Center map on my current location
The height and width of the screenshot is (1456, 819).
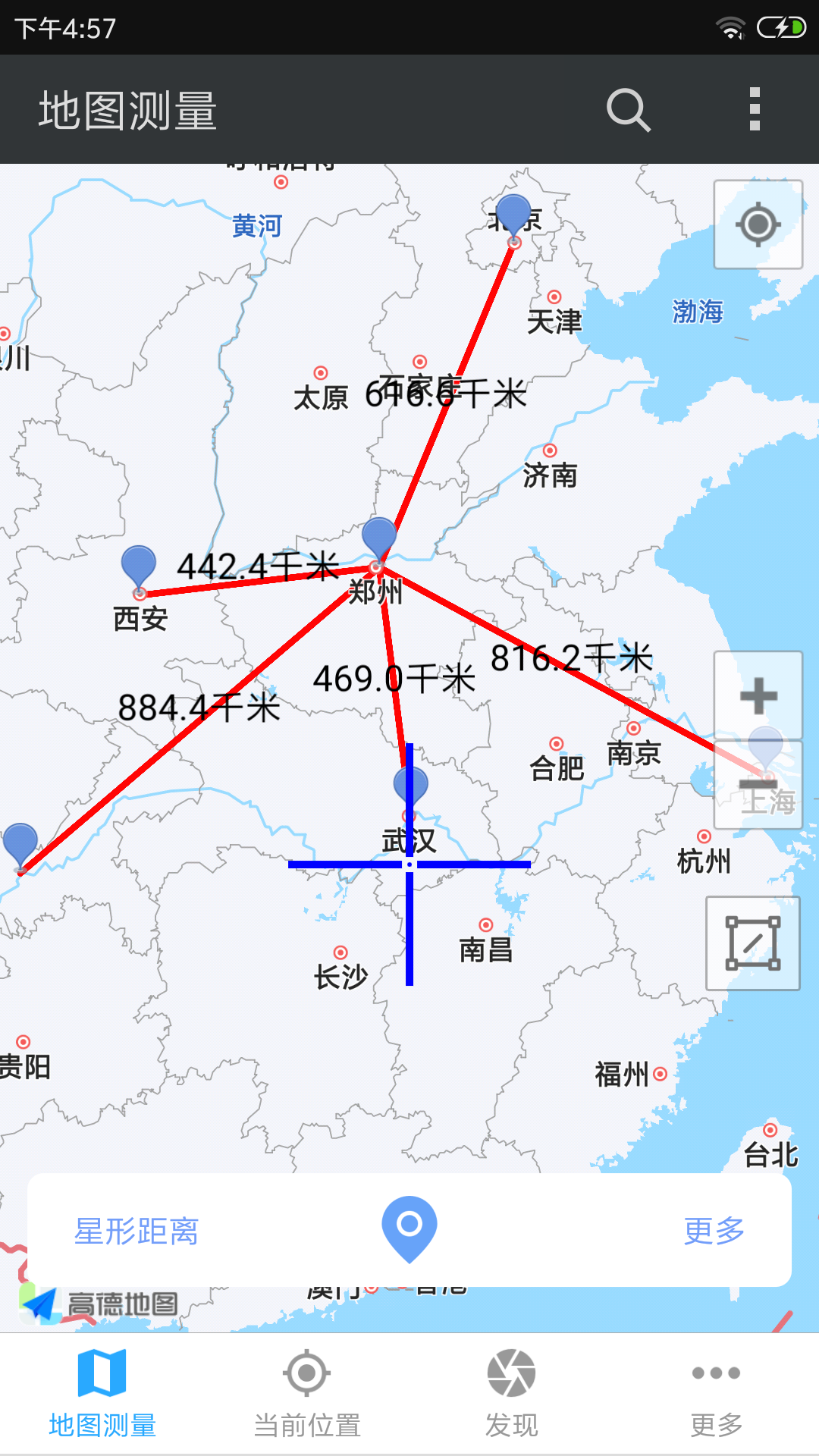click(758, 224)
